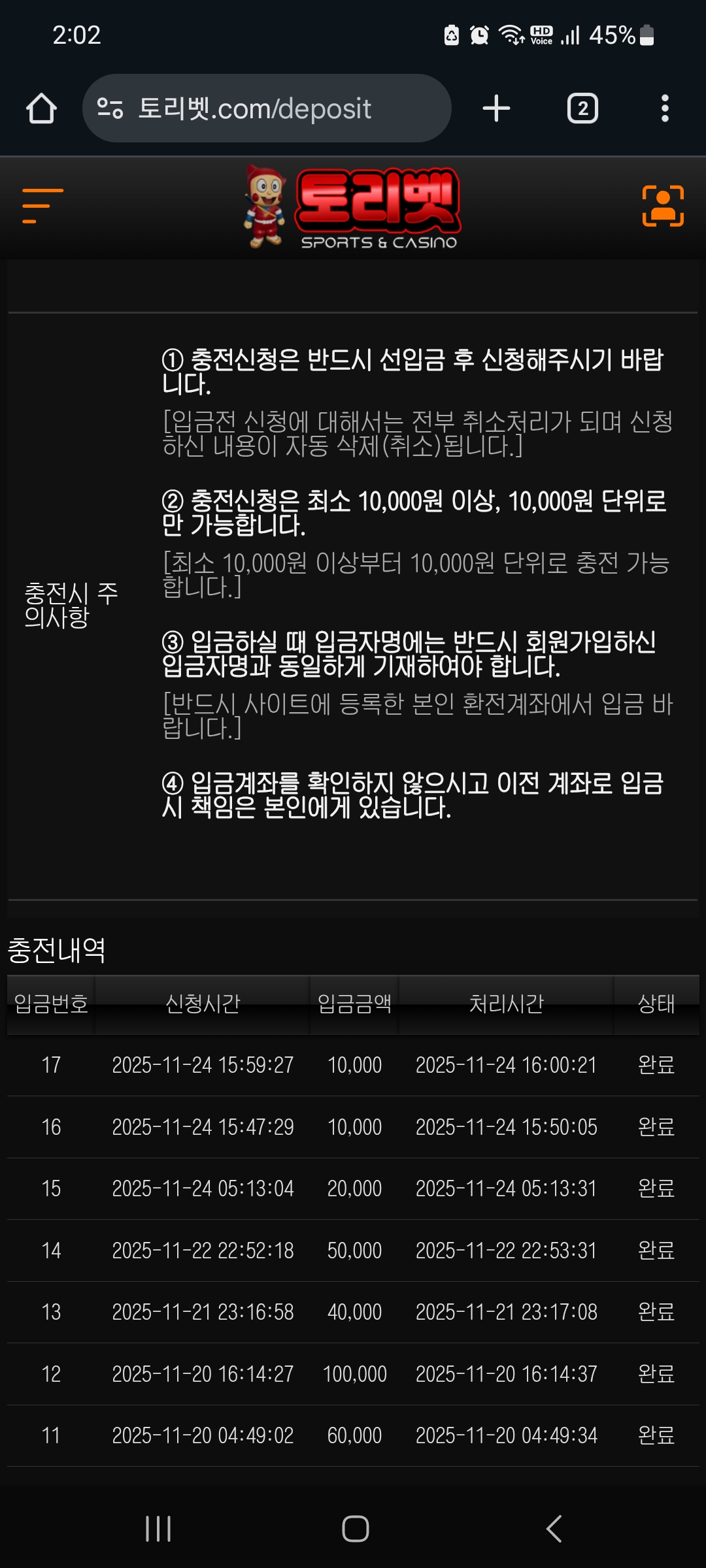This screenshot has width=706, height=1568.
Task: Tap the 토리벳 logo to go home
Action: 353,207
